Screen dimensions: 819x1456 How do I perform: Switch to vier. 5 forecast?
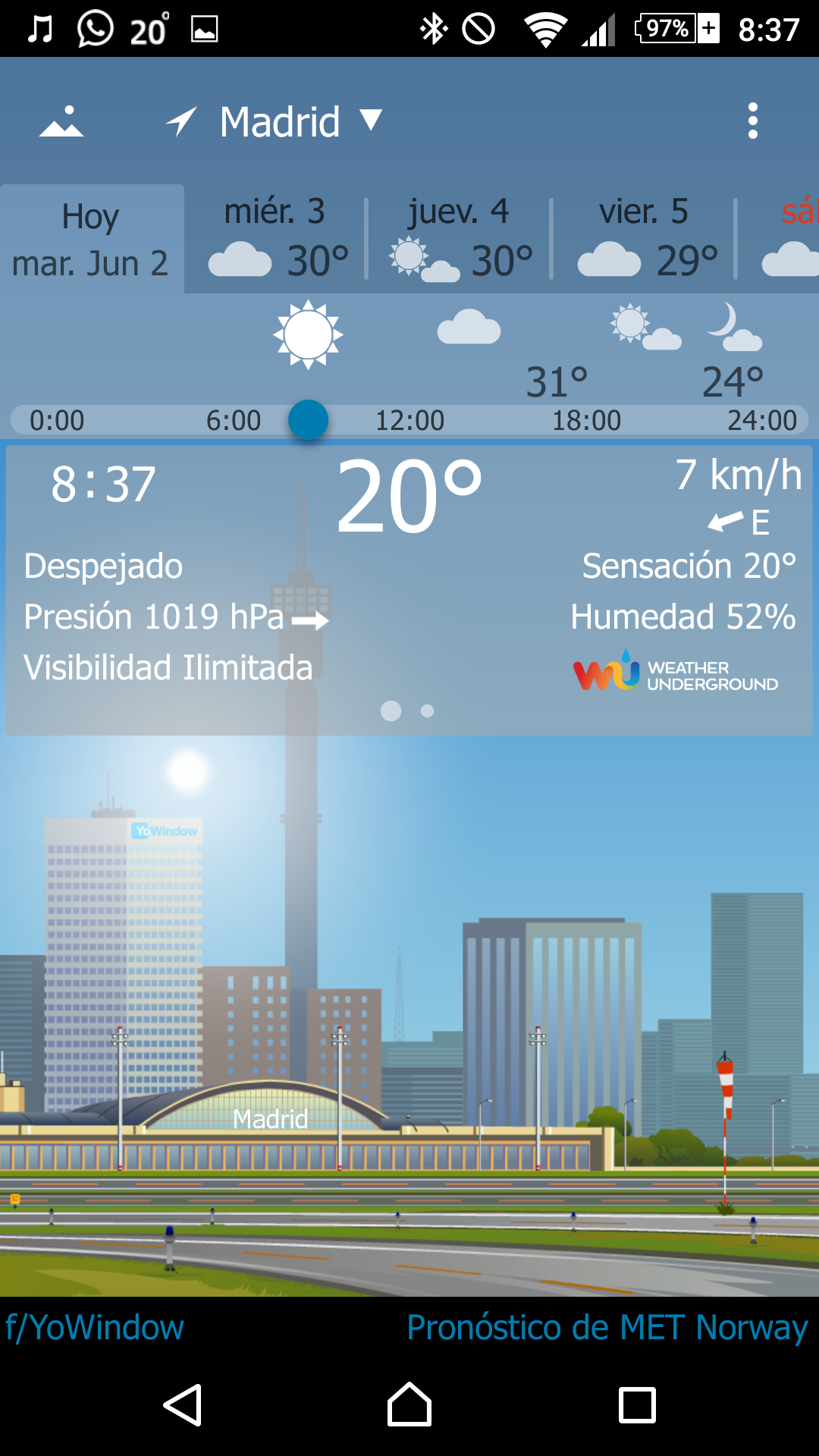(645, 239)
